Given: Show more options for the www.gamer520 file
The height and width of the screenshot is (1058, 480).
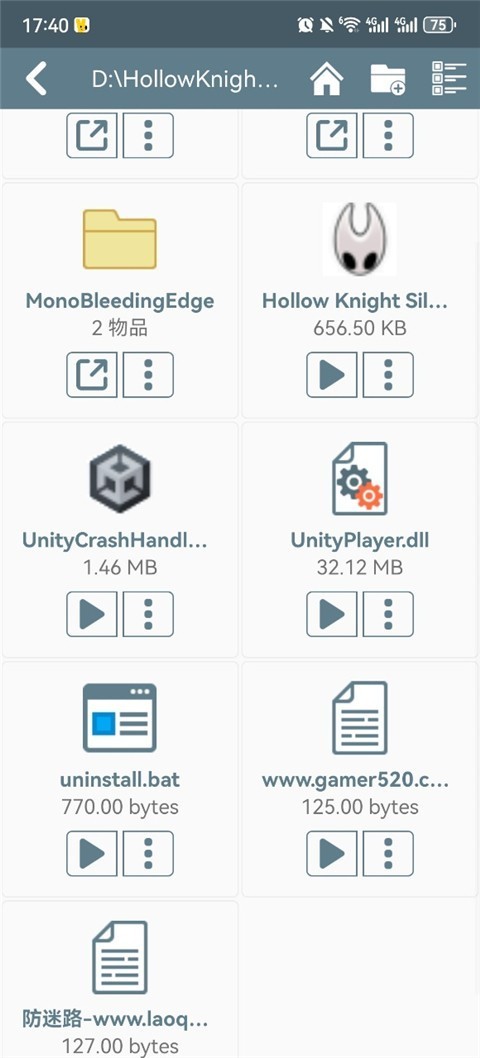Looking at the screenshot, I should 388,854.
